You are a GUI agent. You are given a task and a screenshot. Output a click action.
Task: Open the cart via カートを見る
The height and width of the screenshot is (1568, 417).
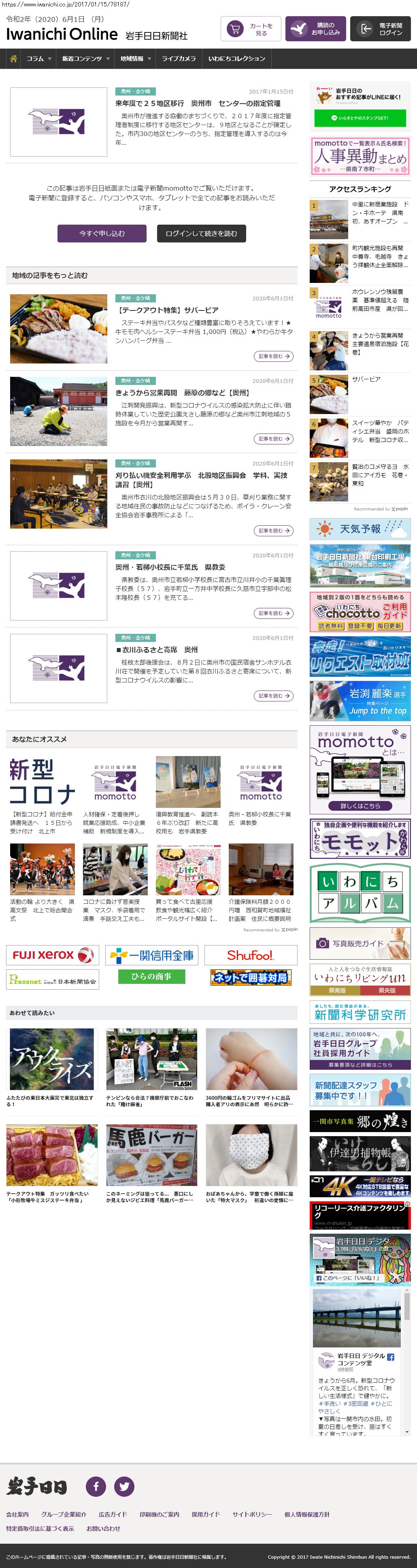pyautogui.click(x=249, y=29)
